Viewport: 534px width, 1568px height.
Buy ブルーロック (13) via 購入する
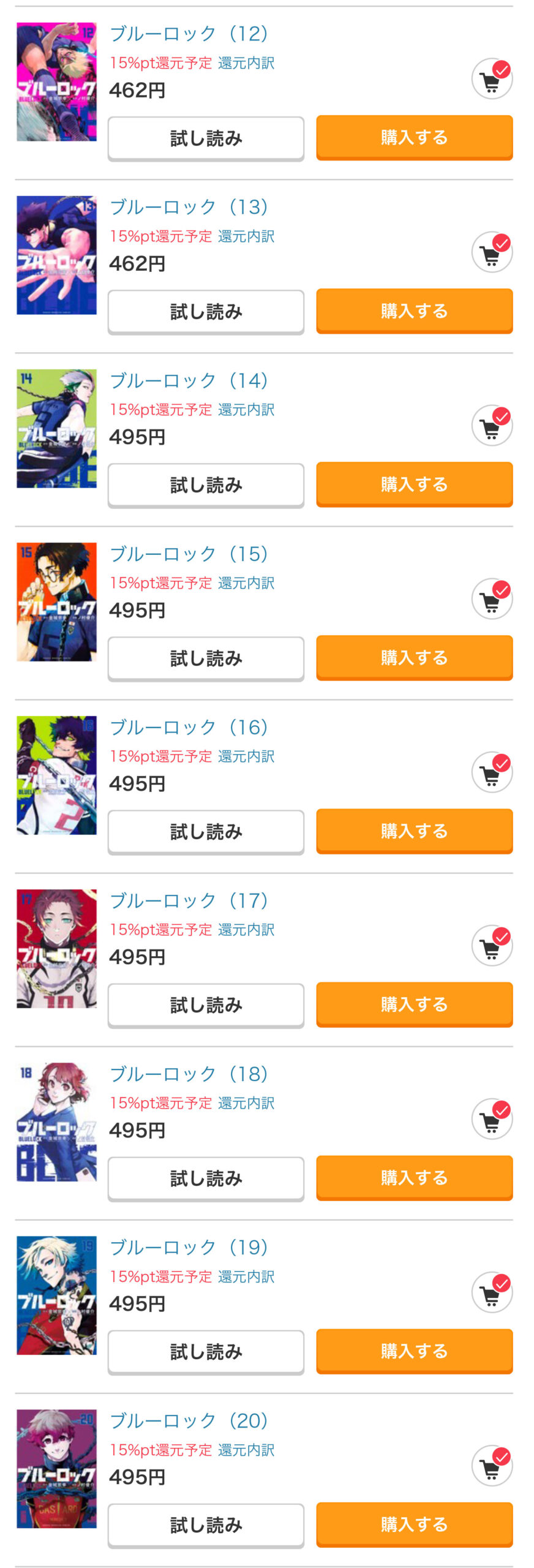[x=414, y=311]
